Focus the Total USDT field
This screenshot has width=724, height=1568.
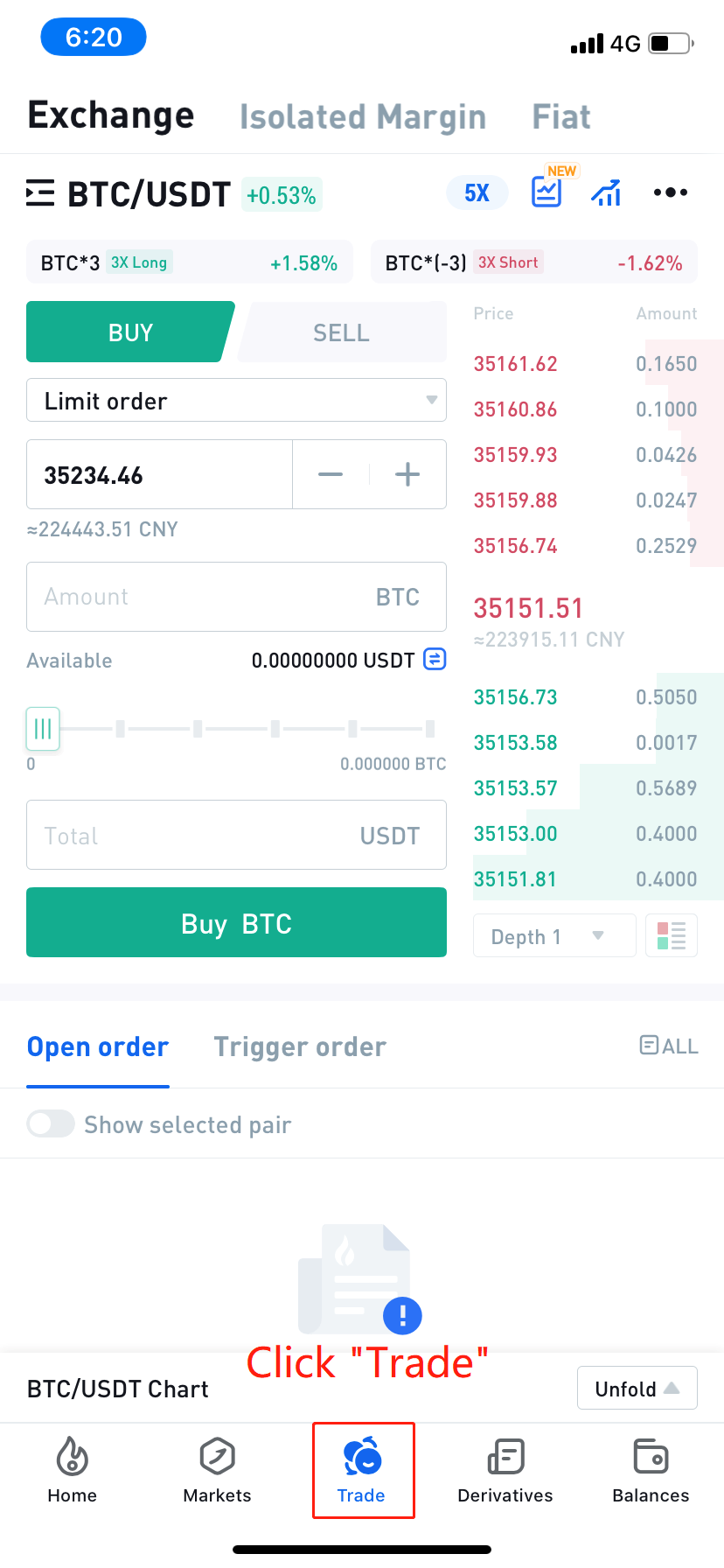coord(236,835)
